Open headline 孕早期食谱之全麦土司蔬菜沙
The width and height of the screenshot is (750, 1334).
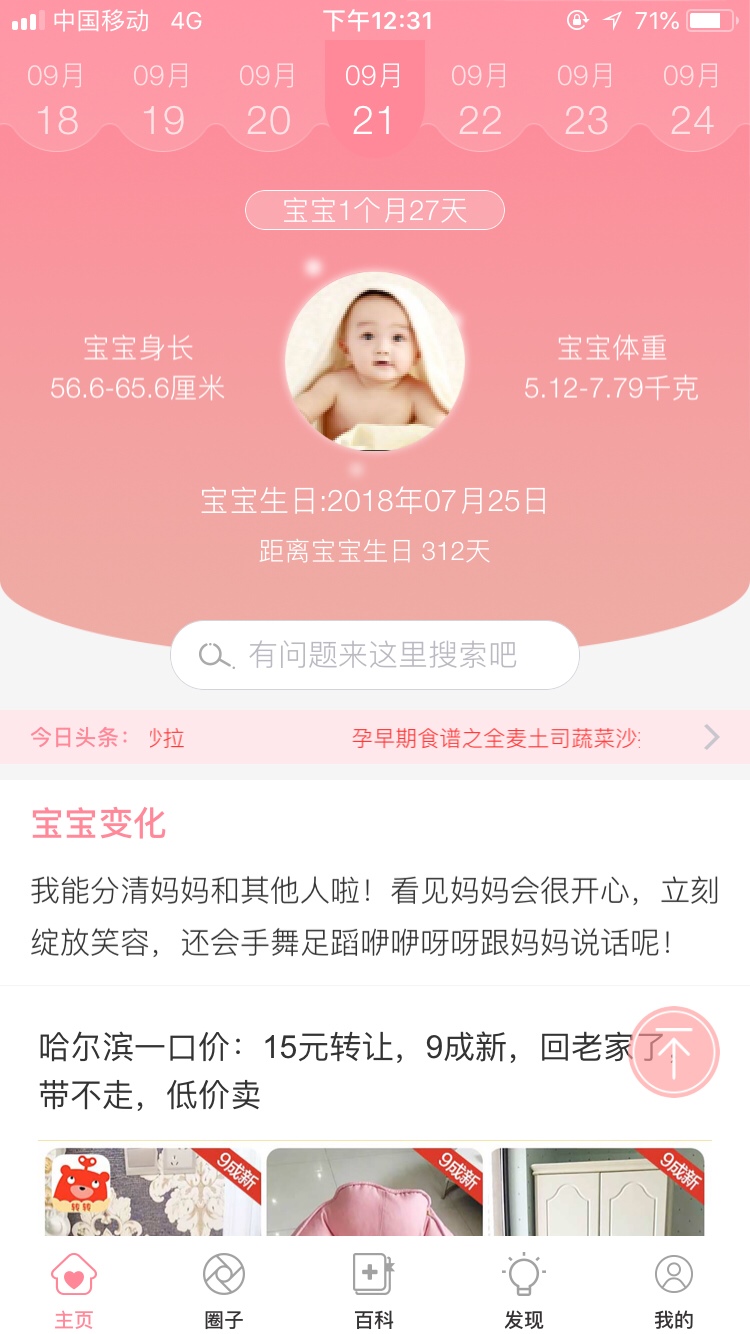(x=496, y=739)
